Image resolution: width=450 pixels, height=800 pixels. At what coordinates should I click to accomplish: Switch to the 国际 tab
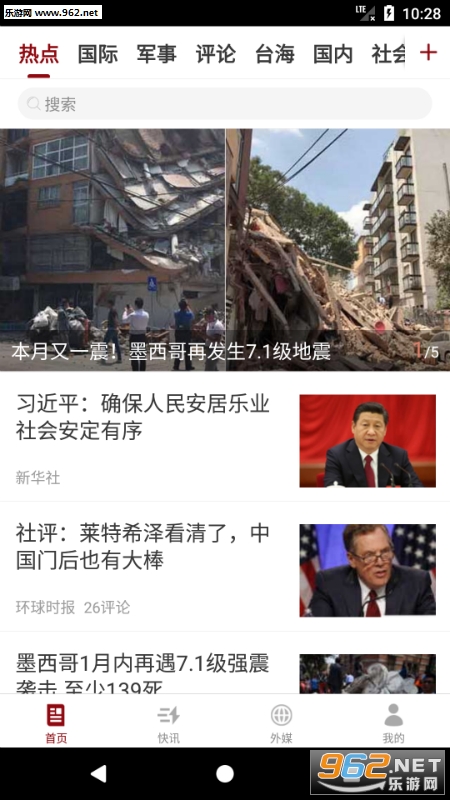click(x=97, y=54)
